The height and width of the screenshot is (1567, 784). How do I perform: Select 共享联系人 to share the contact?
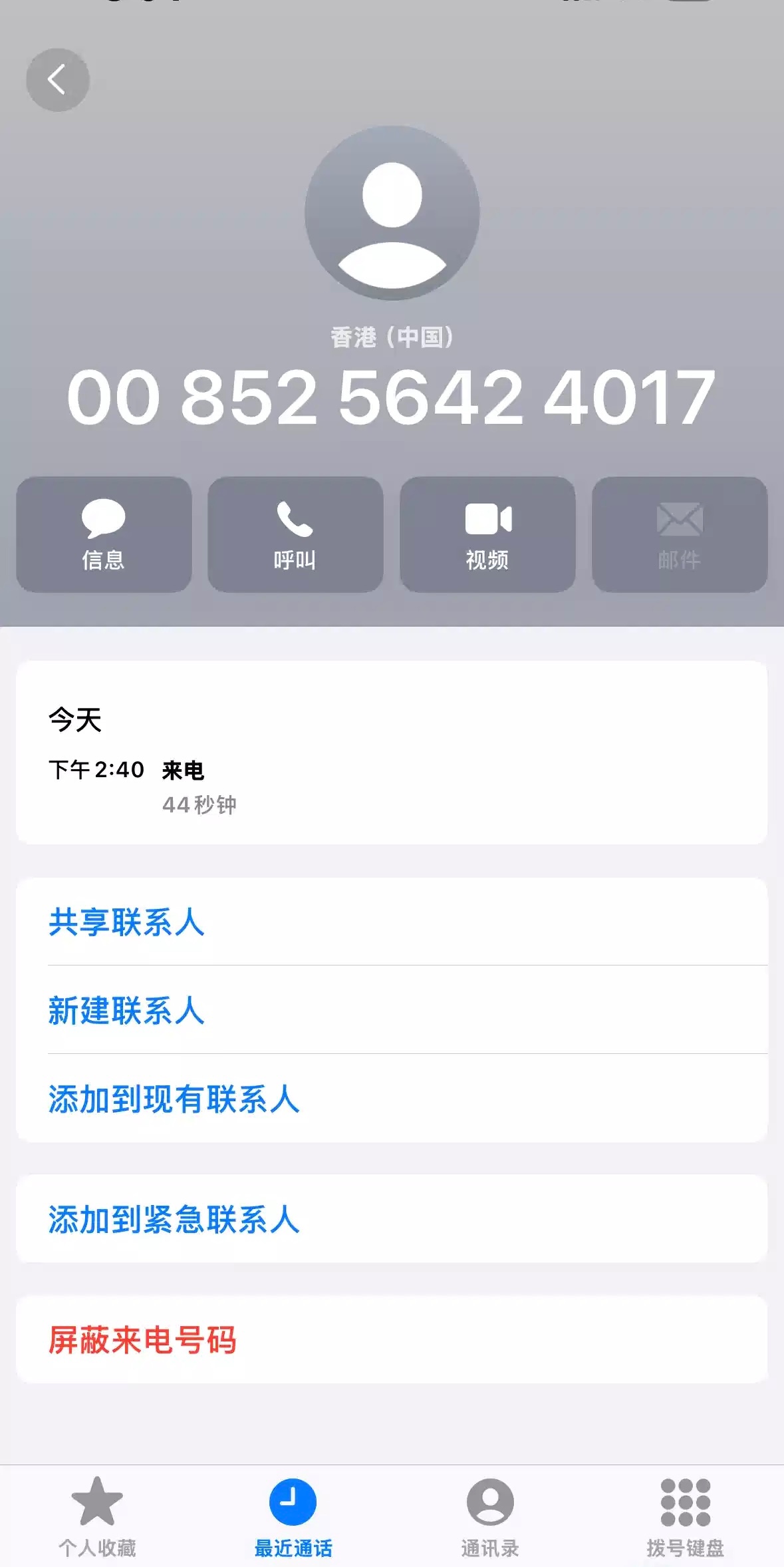tap(126, 922)
